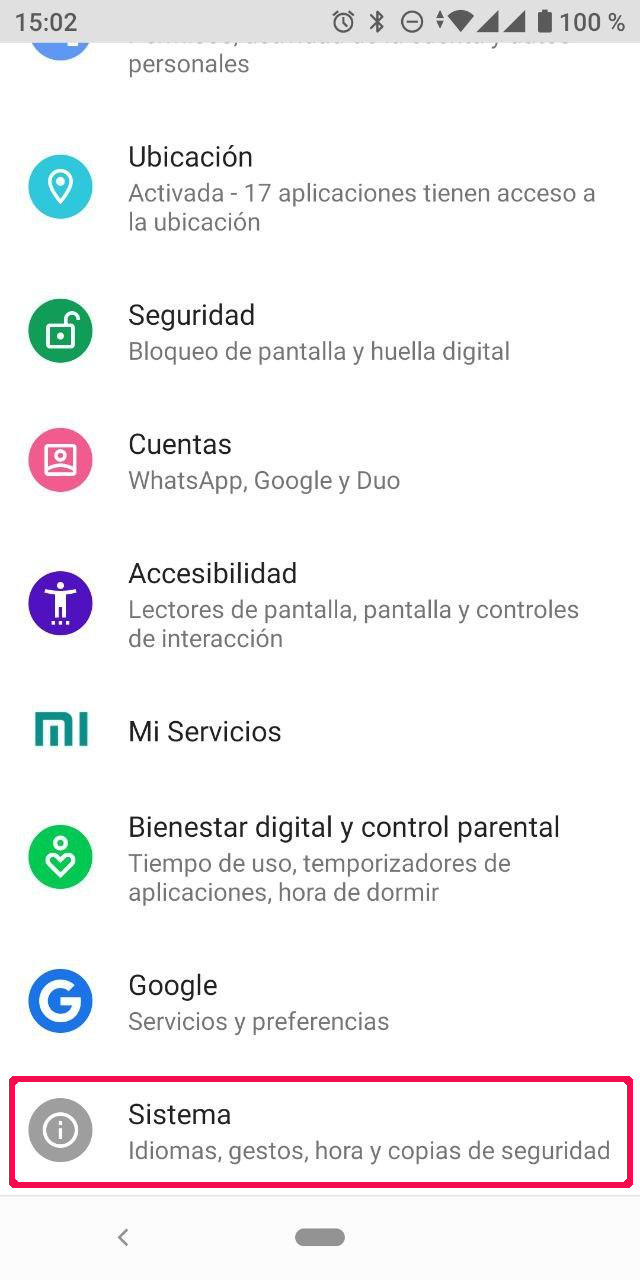640x1280 pixels.
Task: Go back with the navigation arrow
Action: (123, 1238)
